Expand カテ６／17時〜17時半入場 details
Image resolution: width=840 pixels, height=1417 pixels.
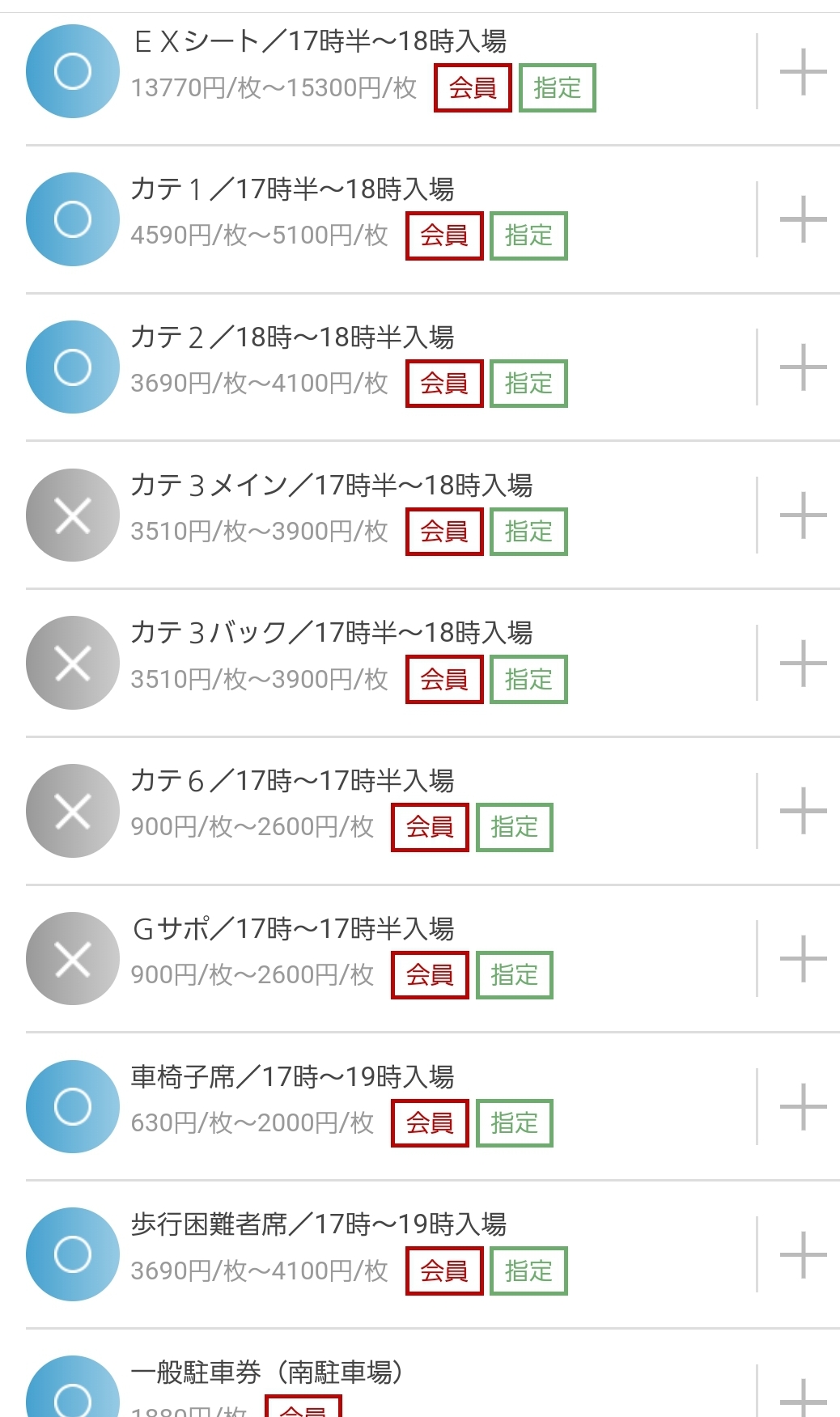(803, 811)
